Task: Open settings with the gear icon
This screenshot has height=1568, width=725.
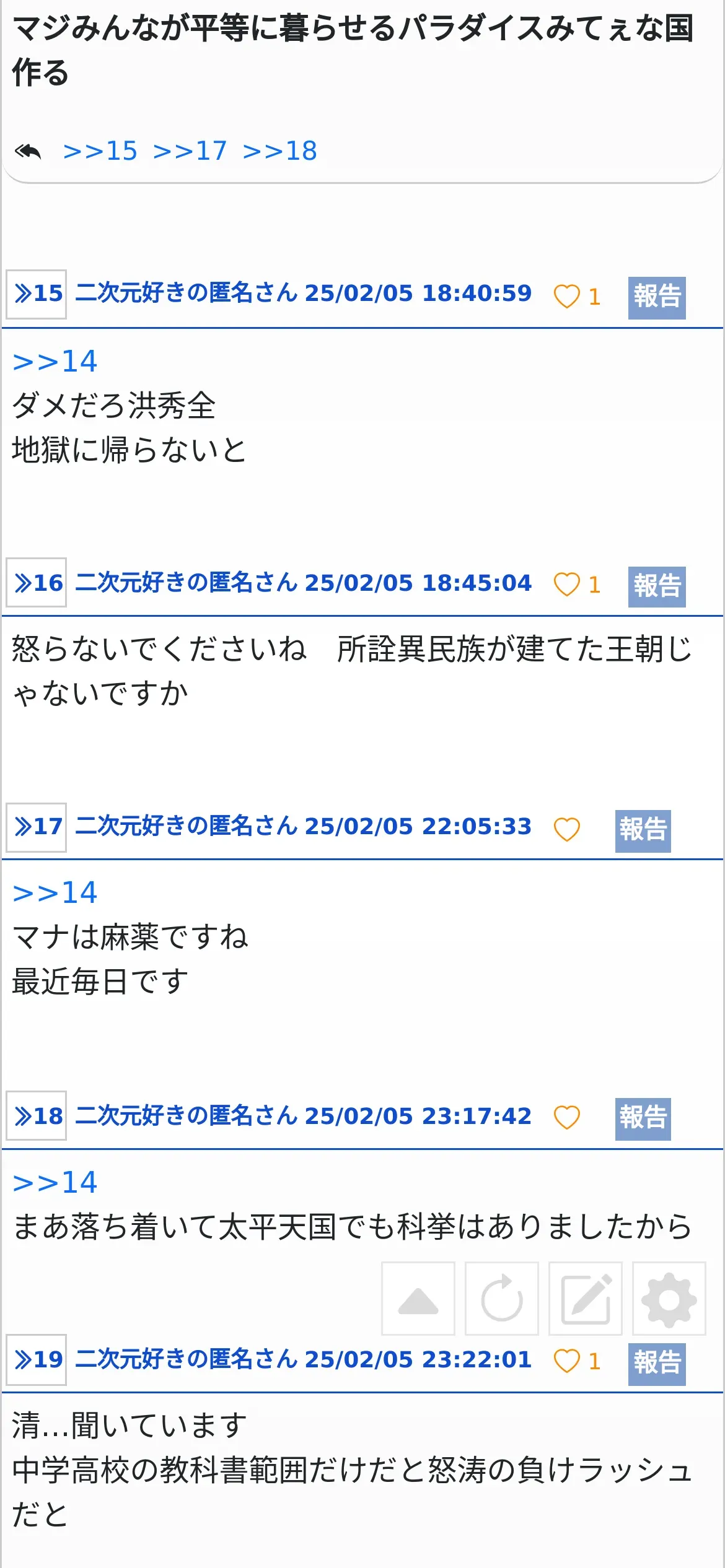Action: coord(669,1299)
